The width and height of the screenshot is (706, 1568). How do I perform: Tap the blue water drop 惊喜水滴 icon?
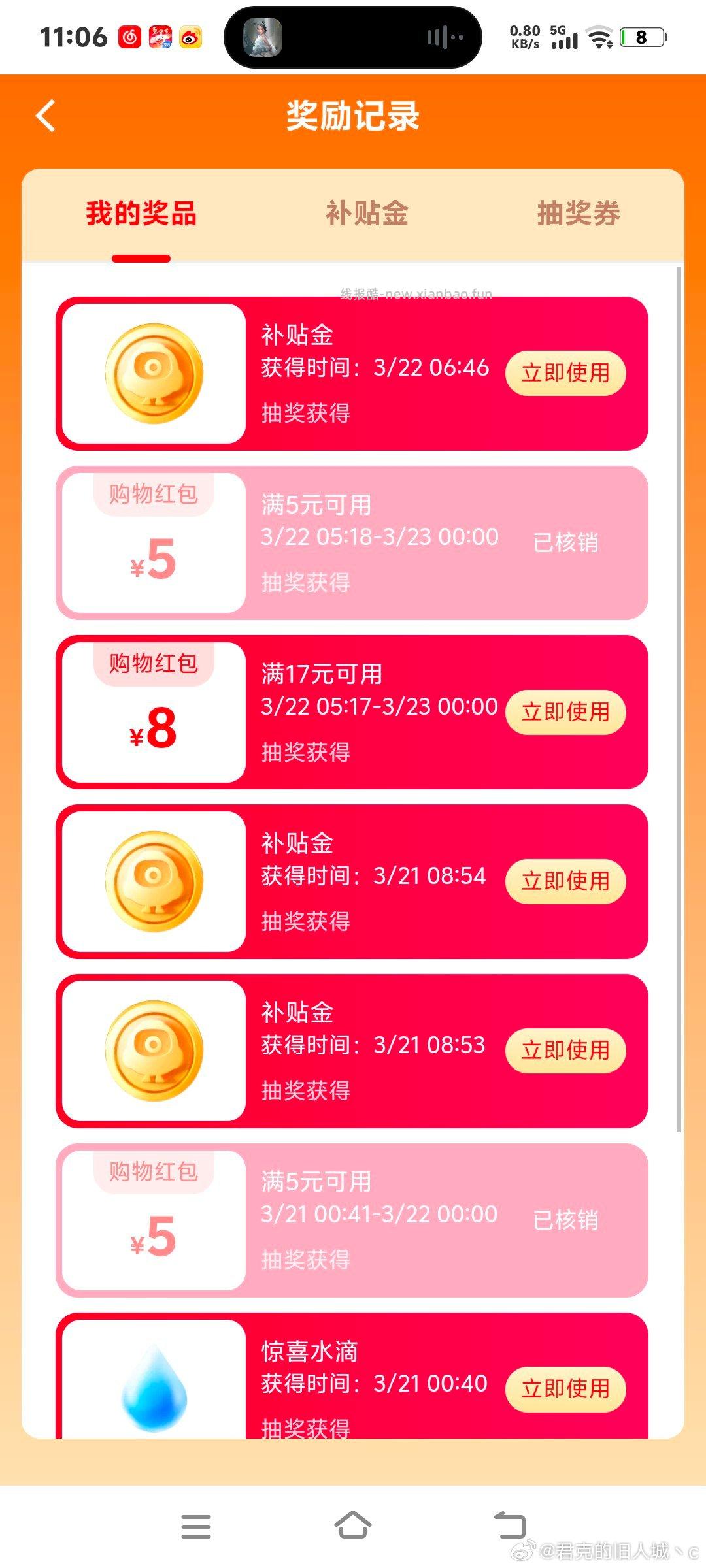pyautogui.click(x=152, y=1385)
